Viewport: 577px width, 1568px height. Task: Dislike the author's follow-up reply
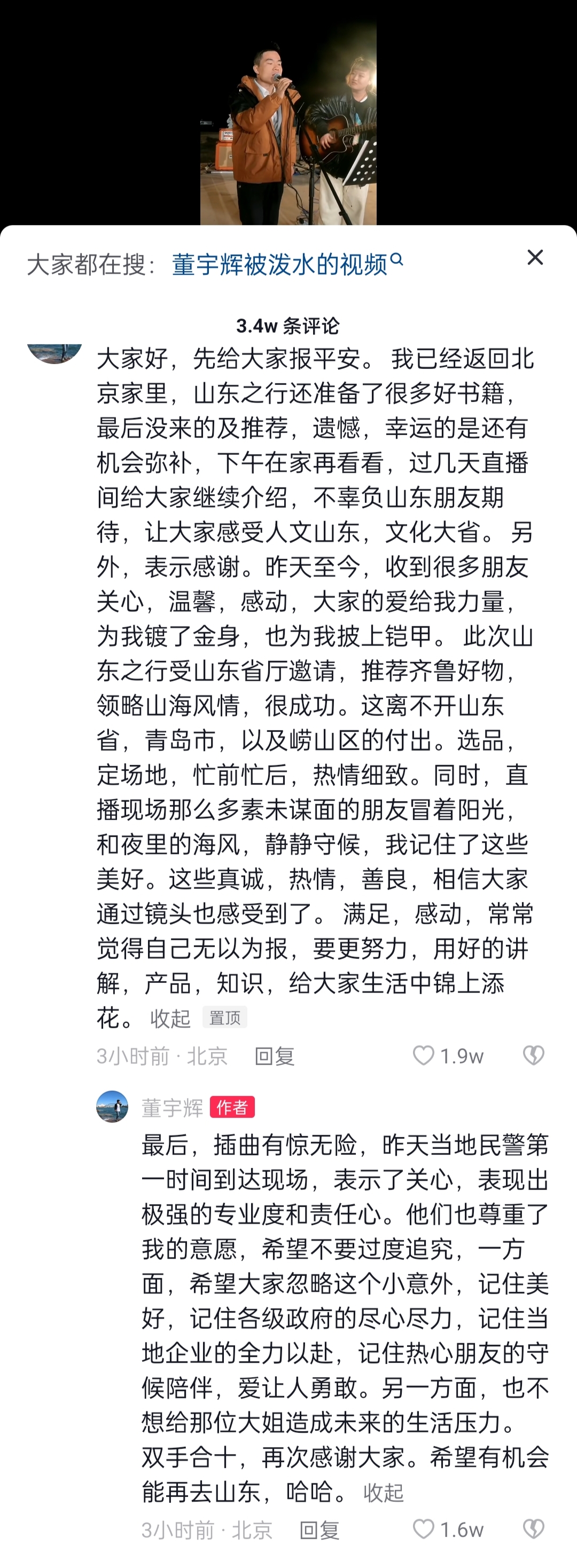533,1529
